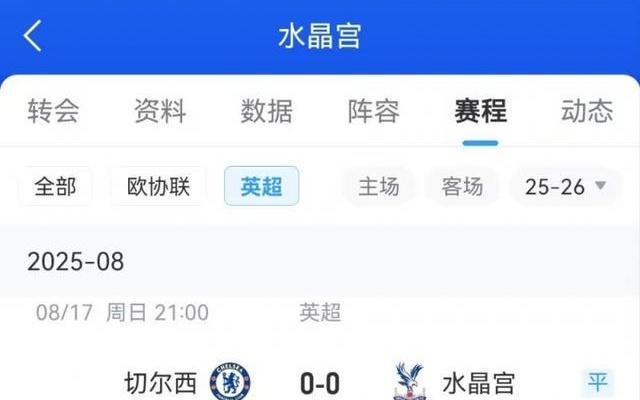Screen dimensions: 640x400
Task: Select the 全部 competition filter chip
Action: (55, 186)
